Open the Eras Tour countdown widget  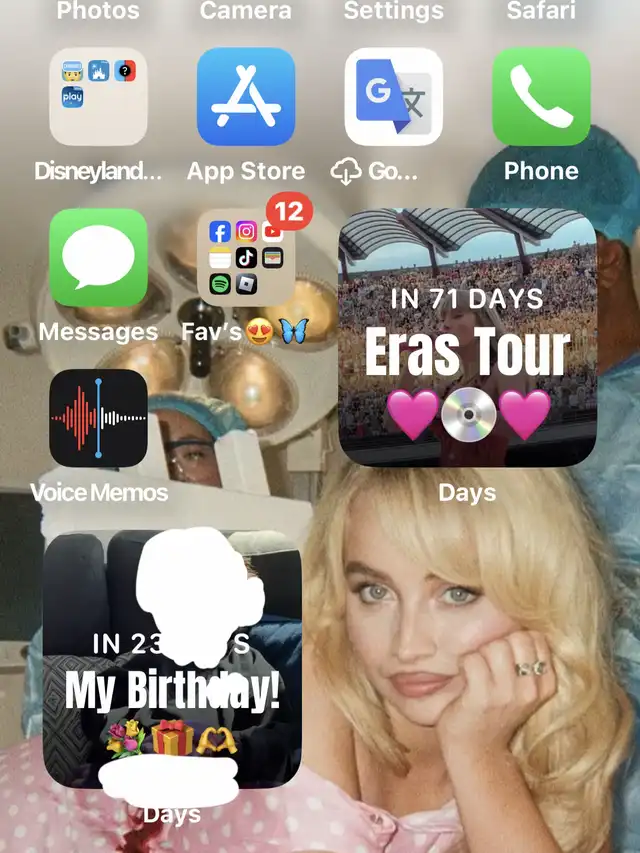click(467, 338)
